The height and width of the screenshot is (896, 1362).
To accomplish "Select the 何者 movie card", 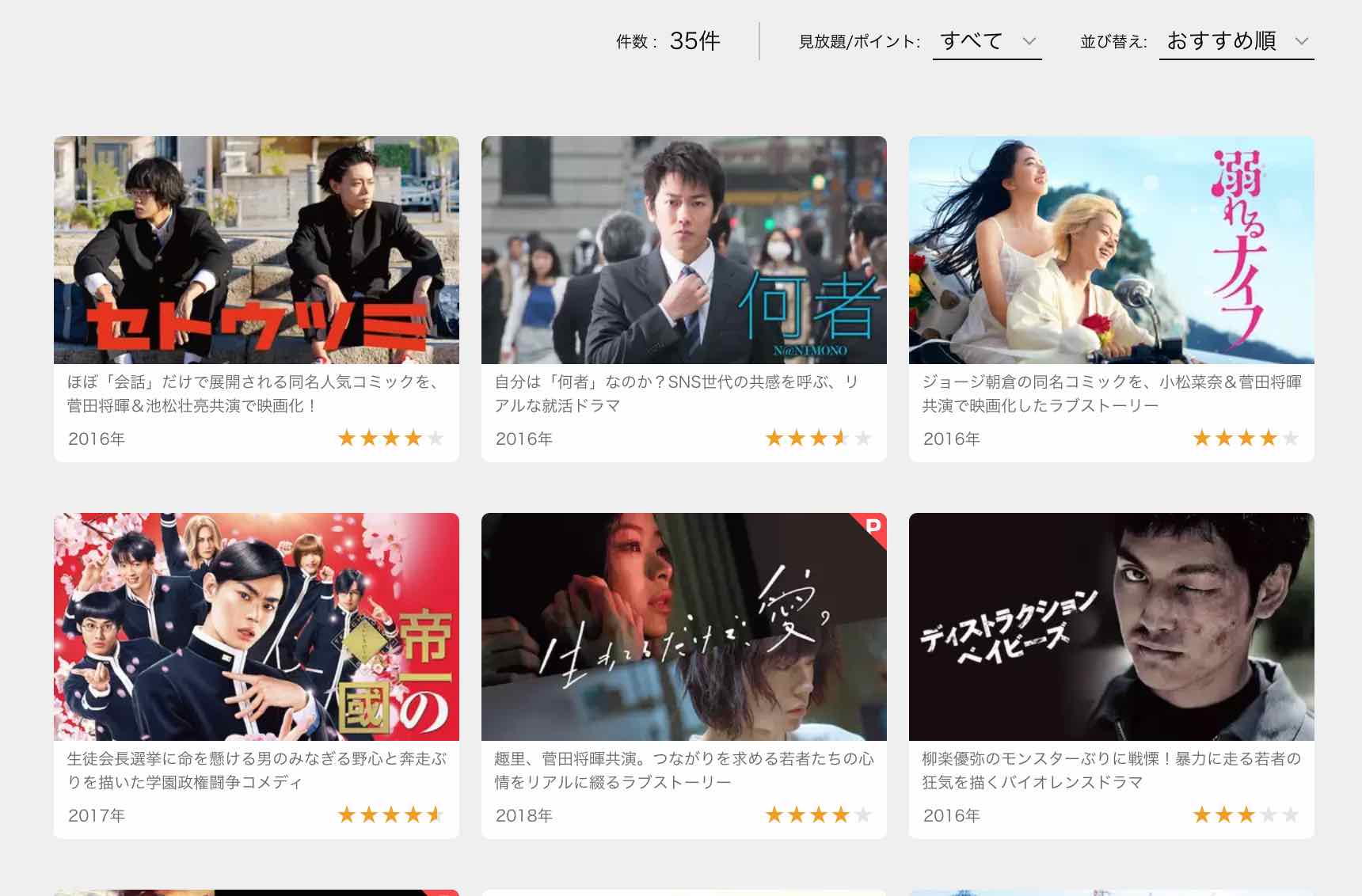I will [x=683, y=251].
